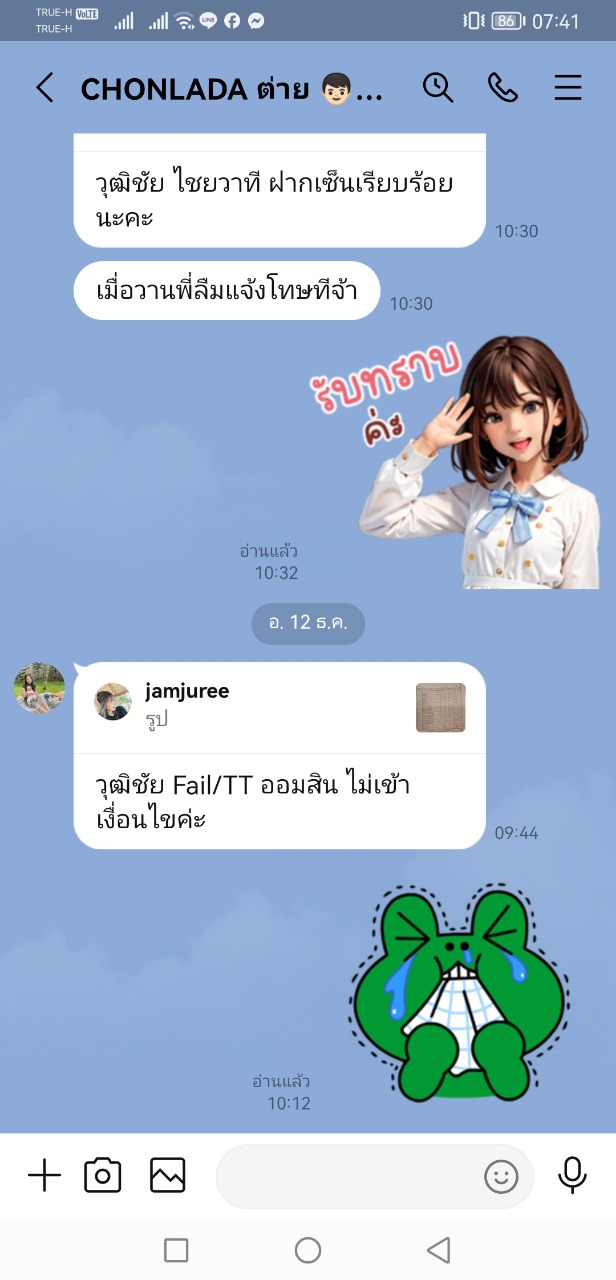The image size is (616, 1280).
Task: Open the emoji and sticker panel
Action: pos(501,1176)
